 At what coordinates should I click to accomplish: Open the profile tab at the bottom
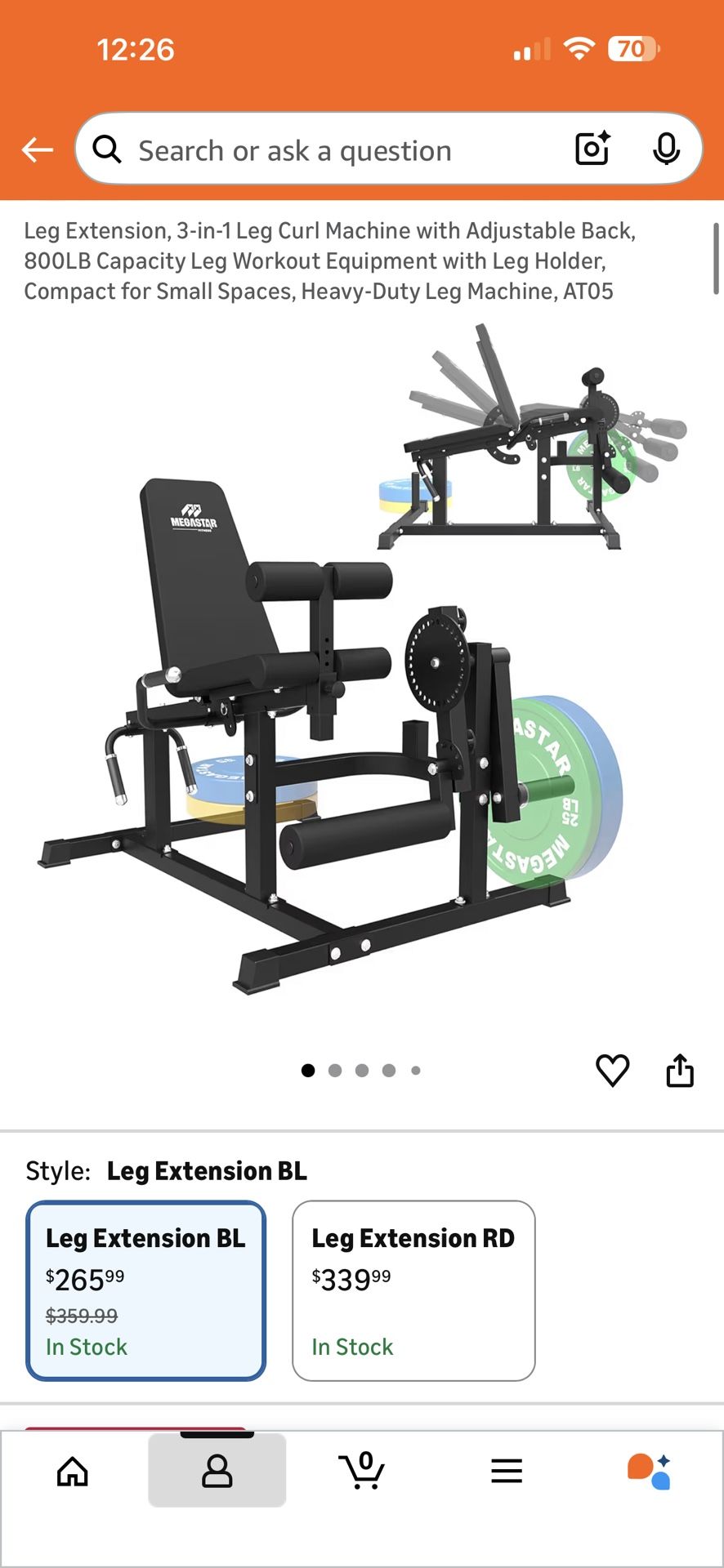[x=216, y=1470]
